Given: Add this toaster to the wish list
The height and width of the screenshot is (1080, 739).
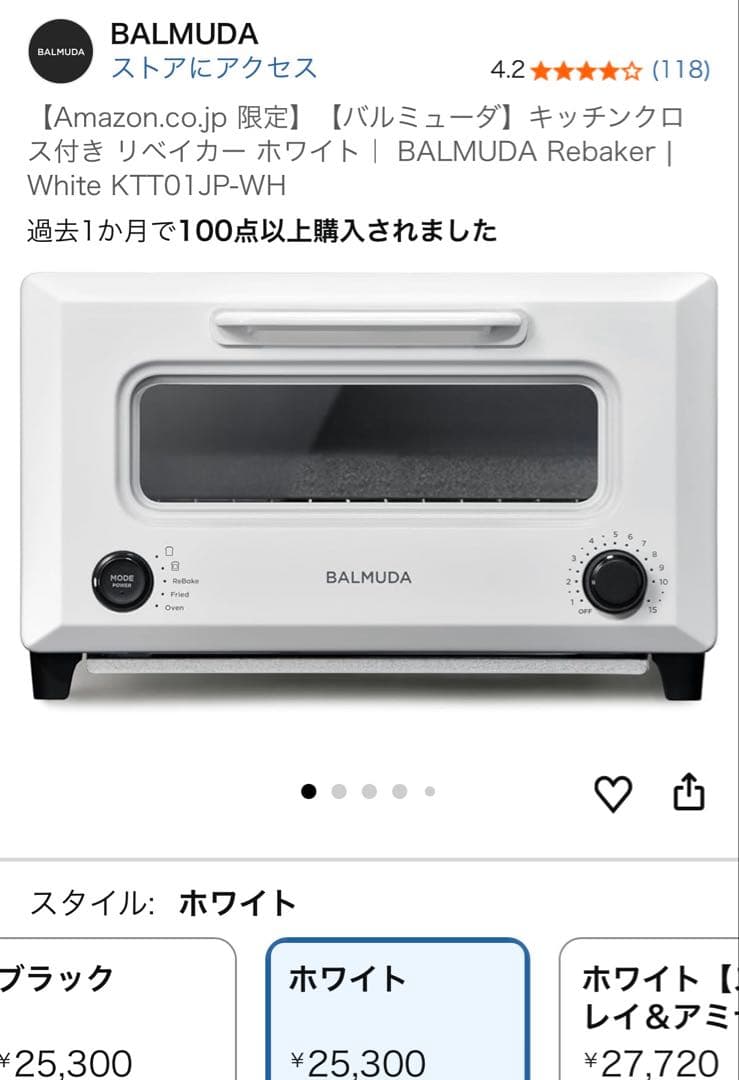Looking at the screenshot, I should click(613, 794).
